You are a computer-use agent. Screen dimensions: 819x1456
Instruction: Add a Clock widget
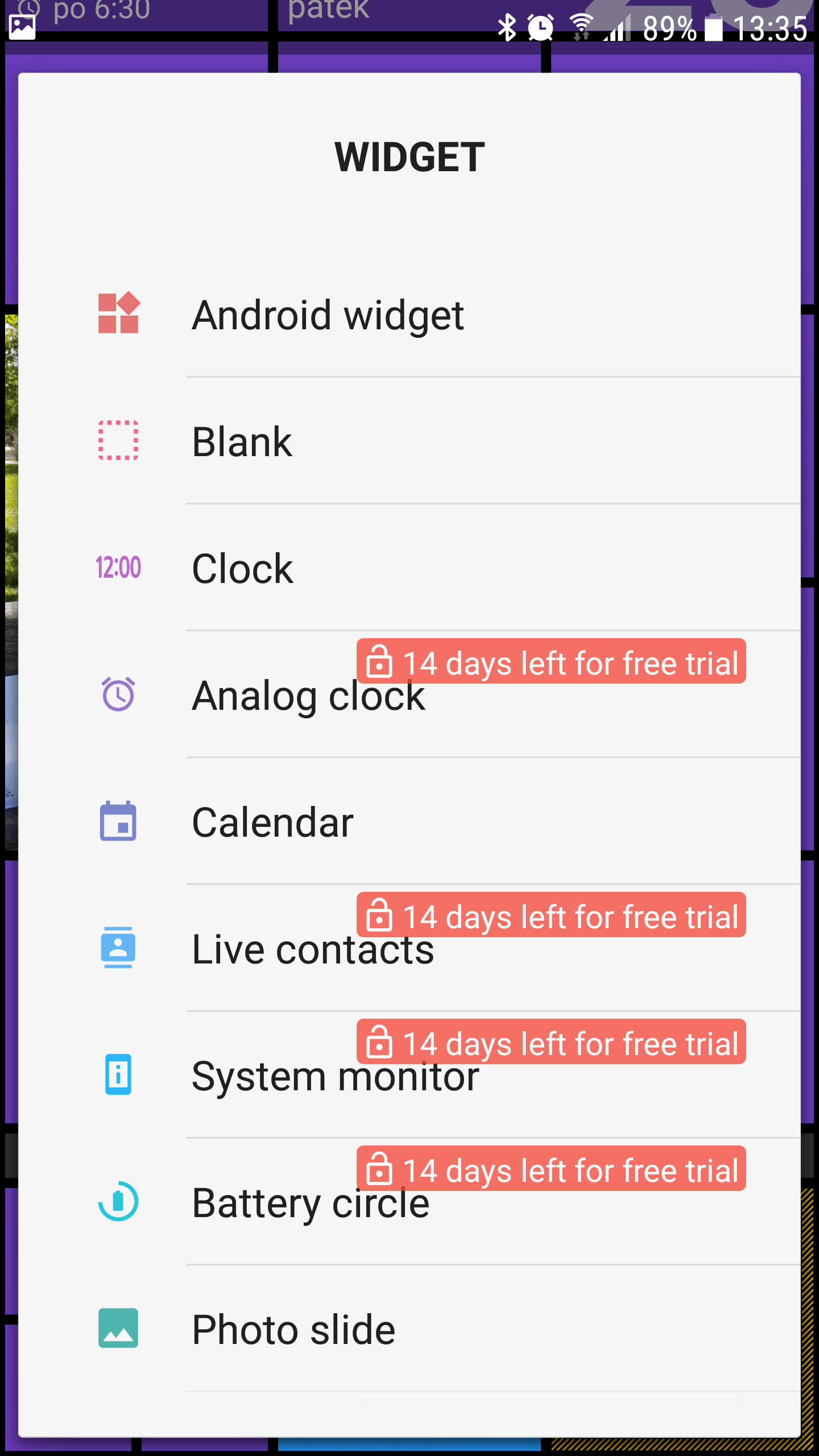click(409, 568)
